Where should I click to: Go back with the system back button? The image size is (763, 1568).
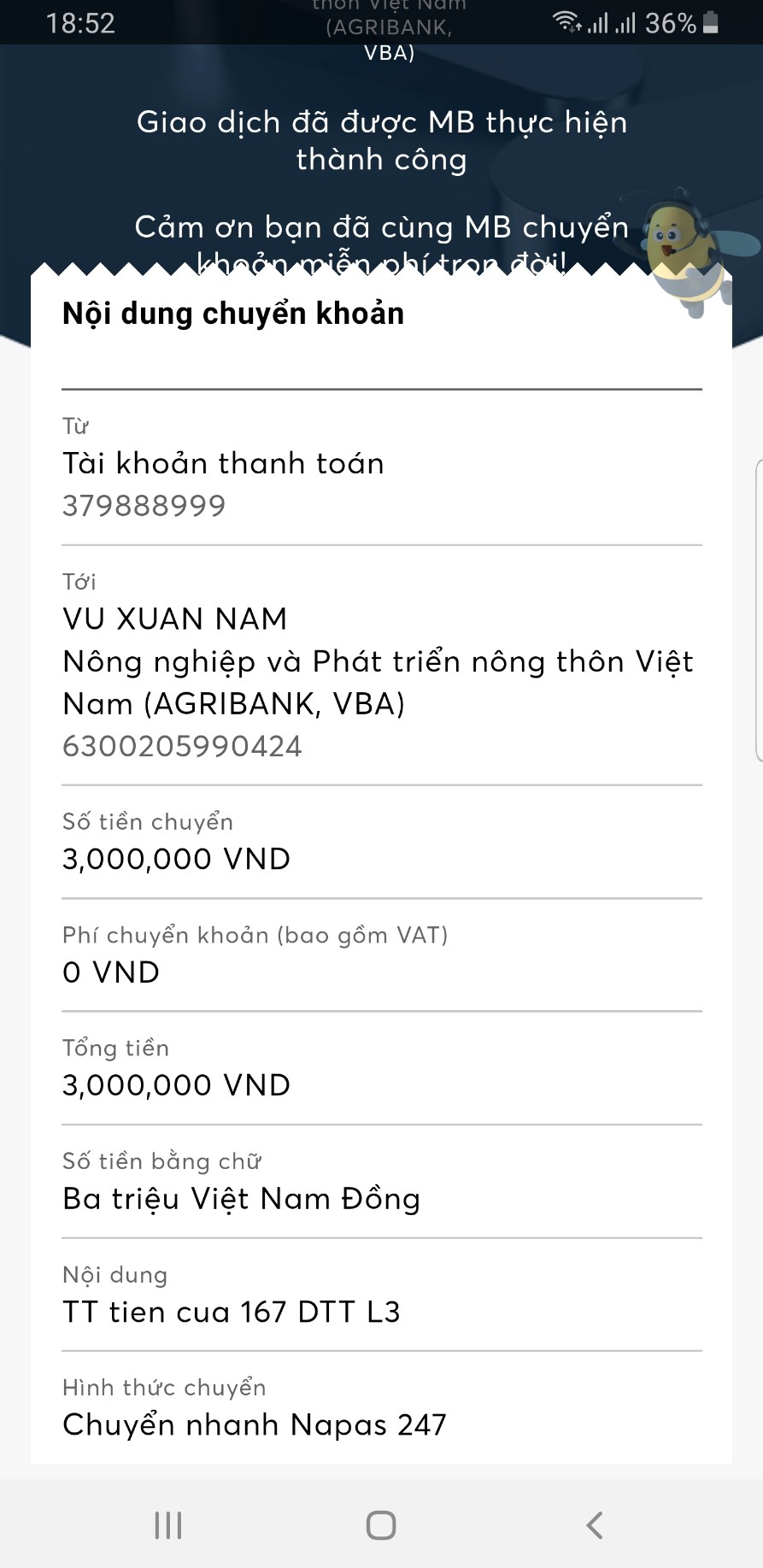pos(595,1524)
